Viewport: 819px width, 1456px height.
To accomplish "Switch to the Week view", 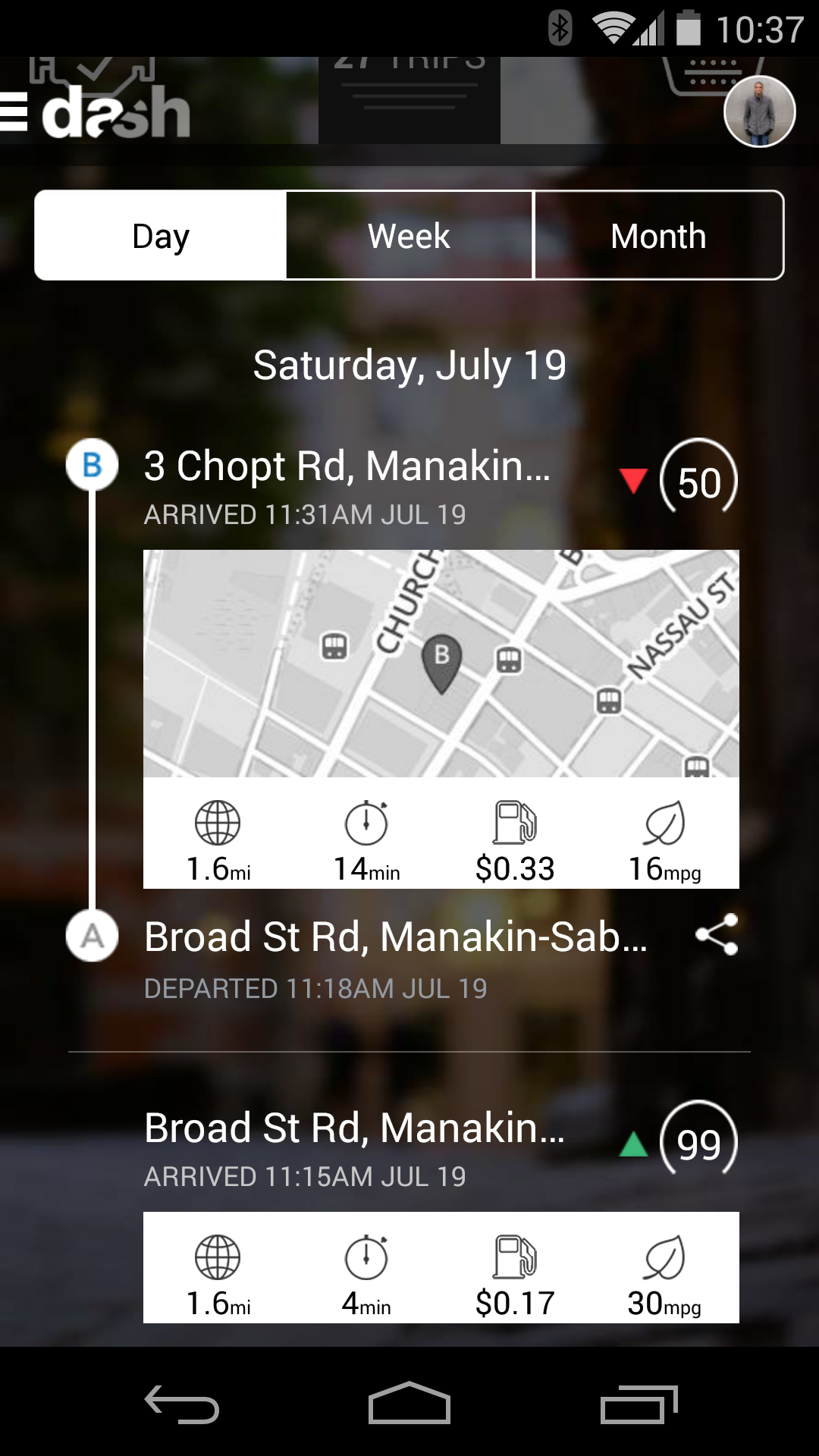I will [x=409, y=236].
